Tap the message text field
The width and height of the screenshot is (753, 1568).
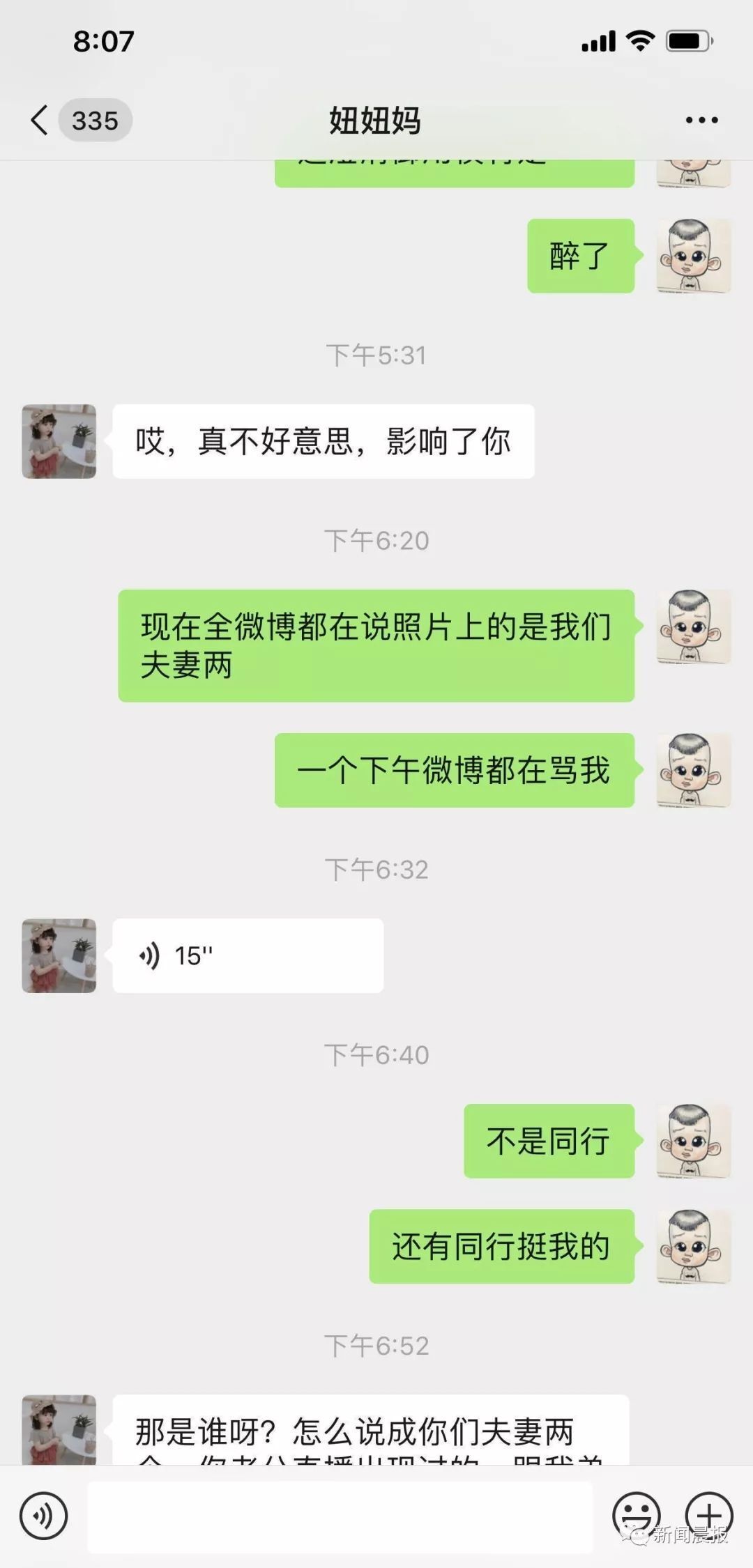[340, 1516]
